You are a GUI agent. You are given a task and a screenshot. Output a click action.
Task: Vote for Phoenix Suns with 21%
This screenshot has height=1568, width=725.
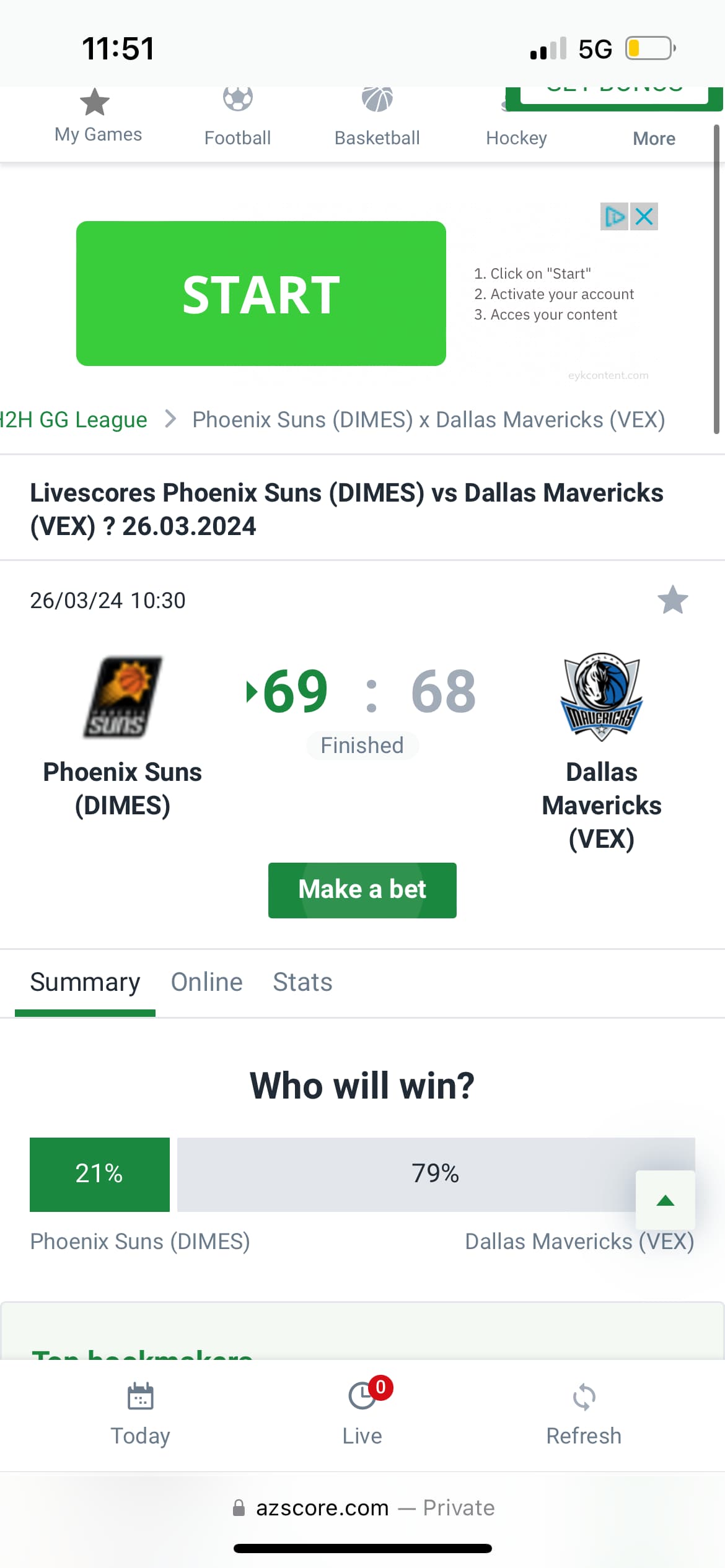(x=99, y=1174)
